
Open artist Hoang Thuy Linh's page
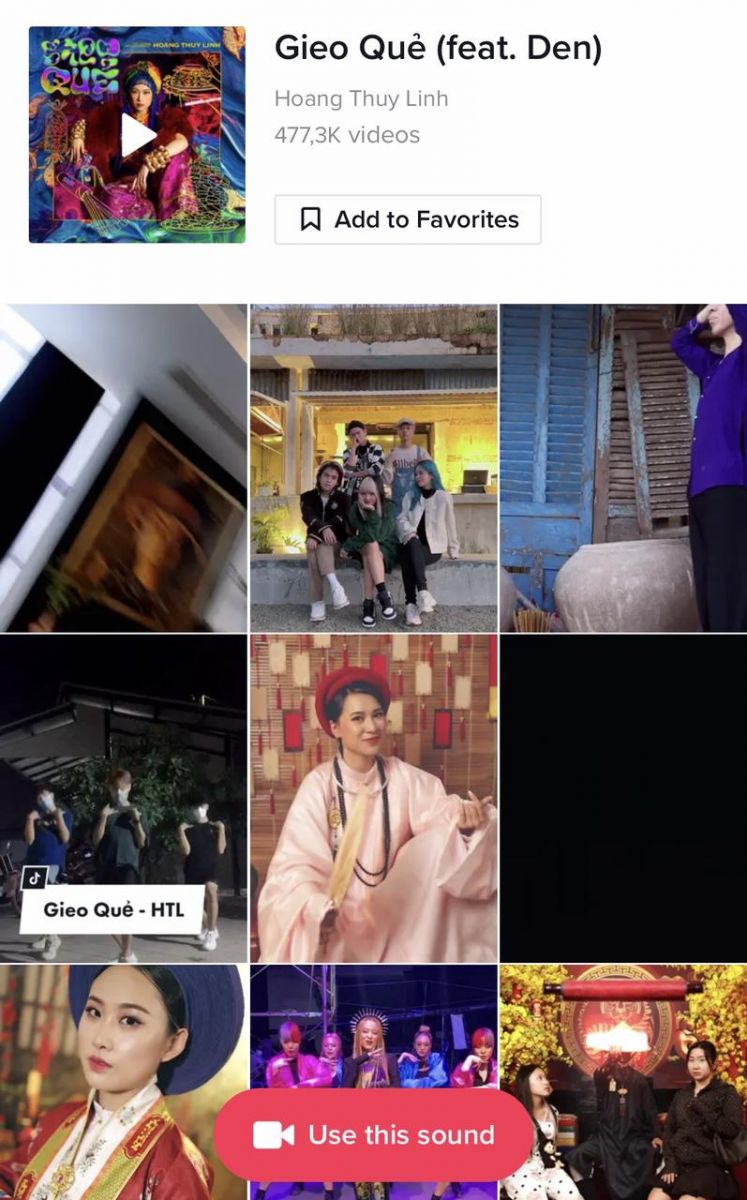pos(361,99)
